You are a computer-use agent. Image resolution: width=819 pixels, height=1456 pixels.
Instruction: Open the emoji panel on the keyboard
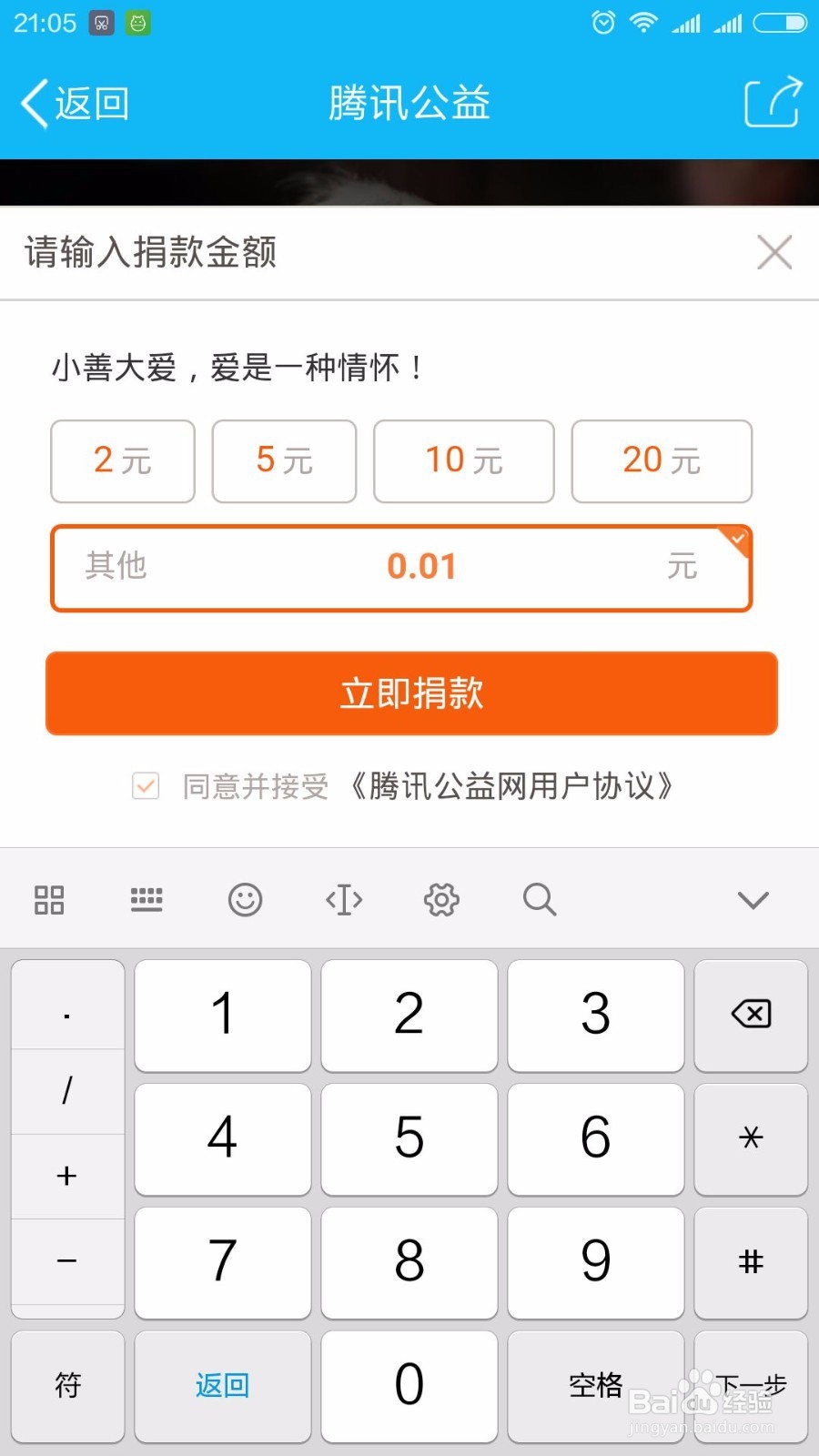pyautogui.click(x=245, y=900)
